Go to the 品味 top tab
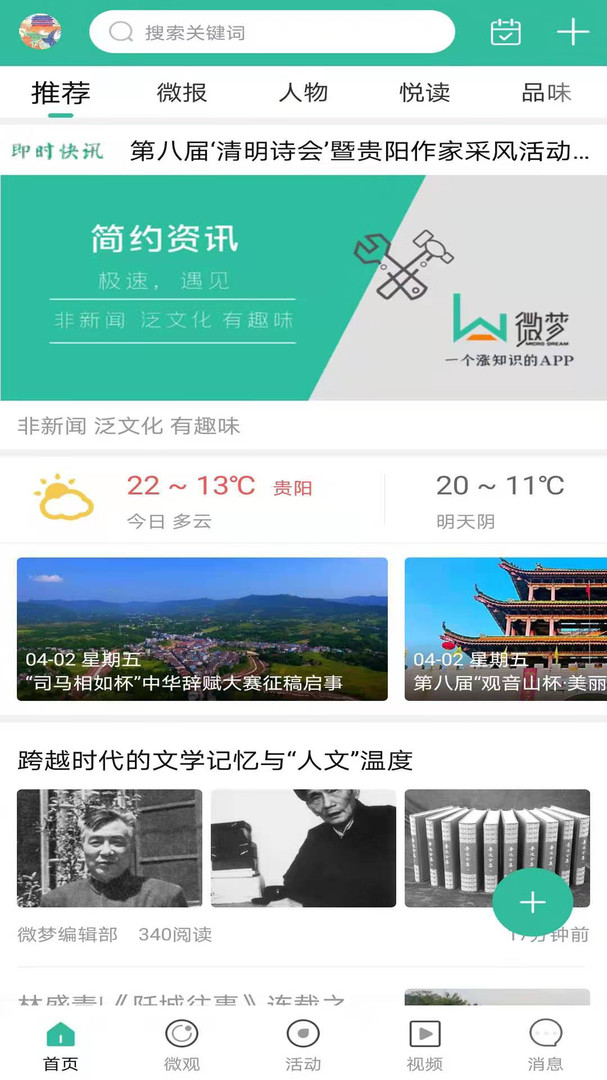The width and height of the screenshot is (607, 1080). point(546,93)
